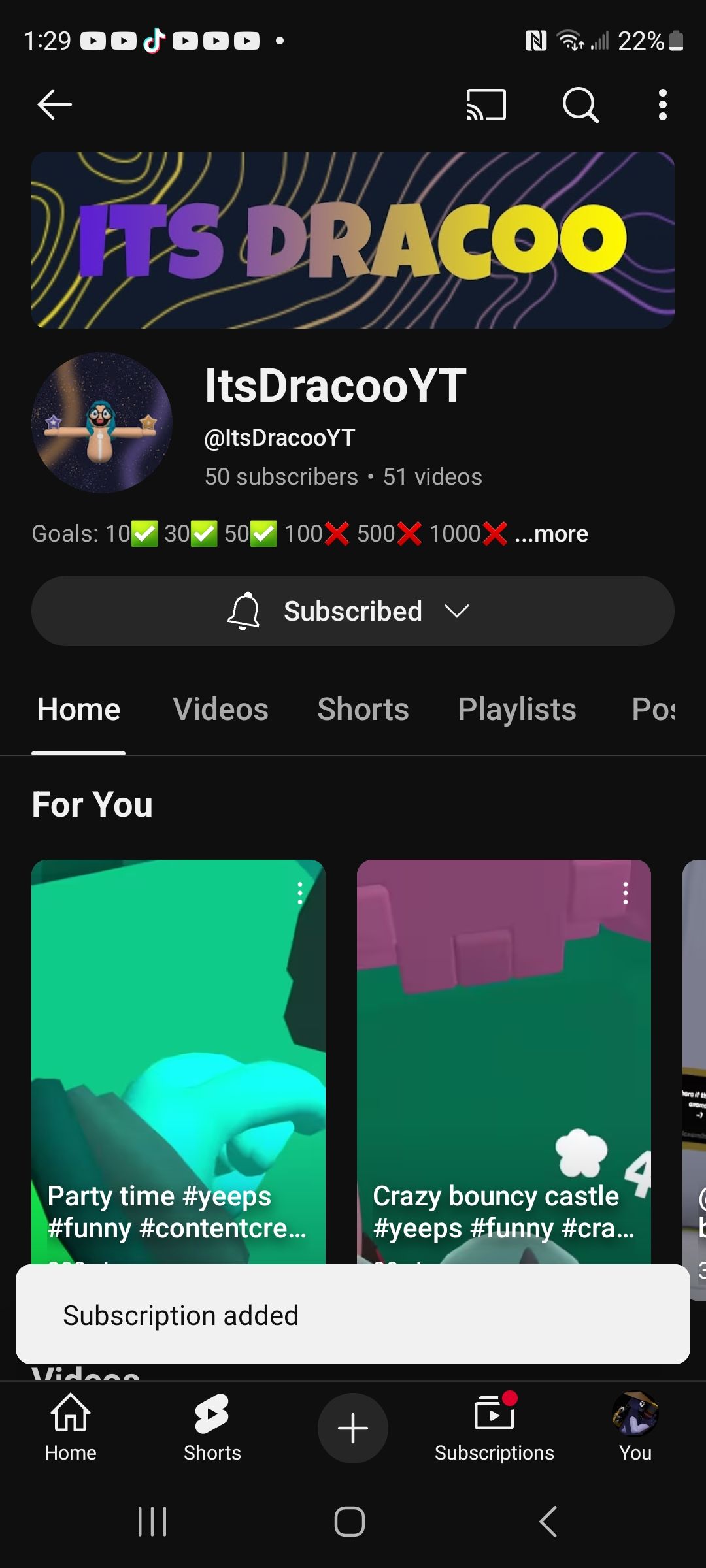Open options for the Party time short
This screenshot has width=706, height=1568.
click(300, 892)
